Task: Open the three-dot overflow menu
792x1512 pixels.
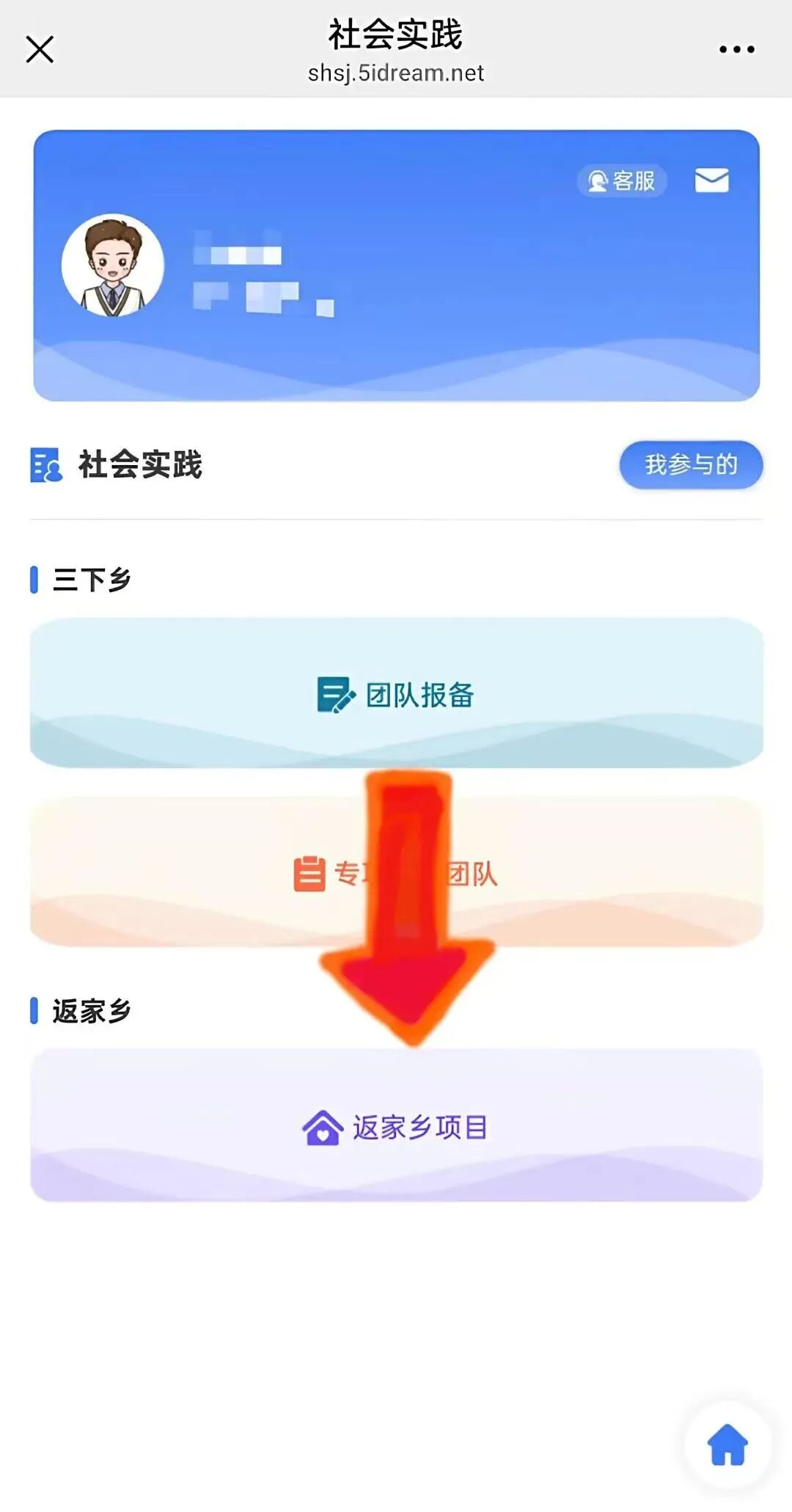Action: (x=736, y=50)
